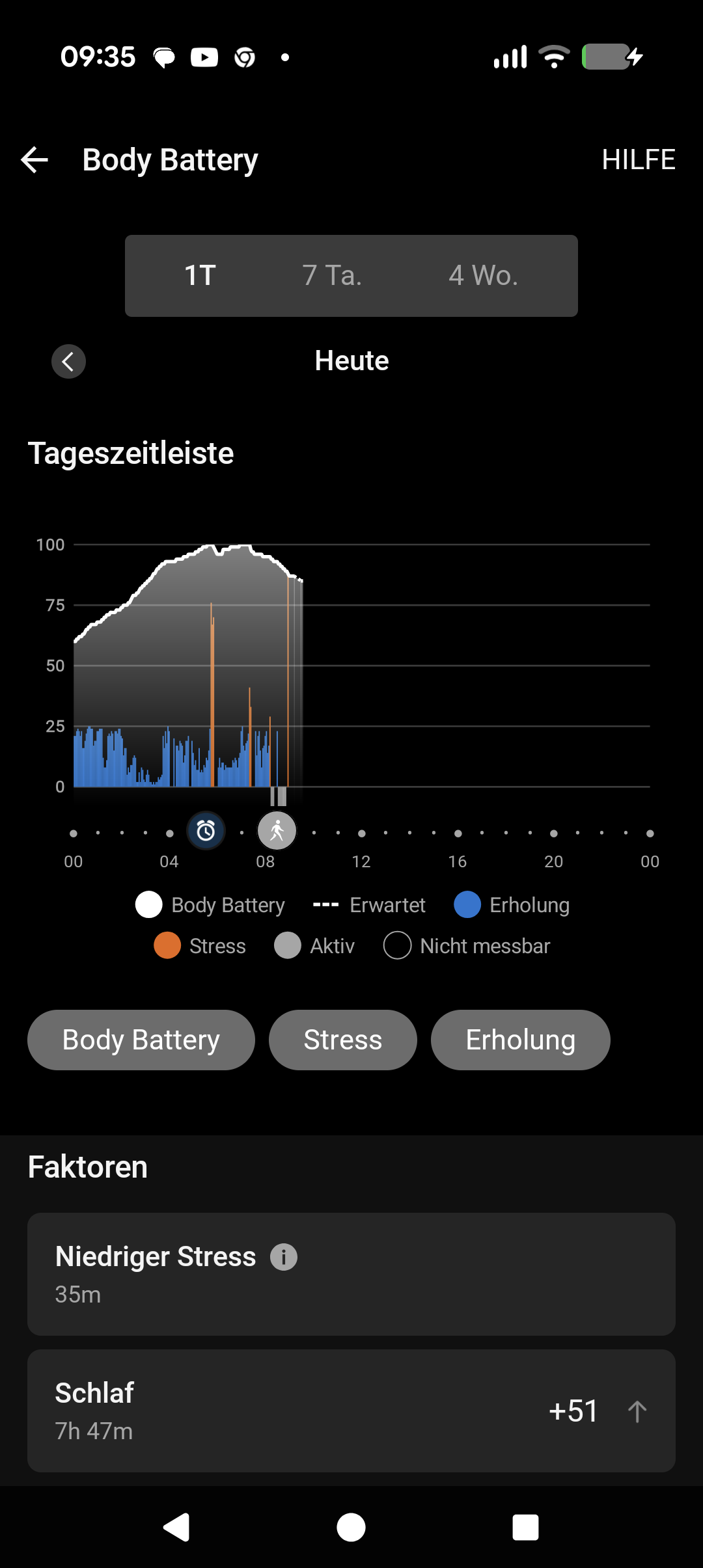703x1568 pixels.
Task: Select the 1T day view
Action: tap(200, 276)
